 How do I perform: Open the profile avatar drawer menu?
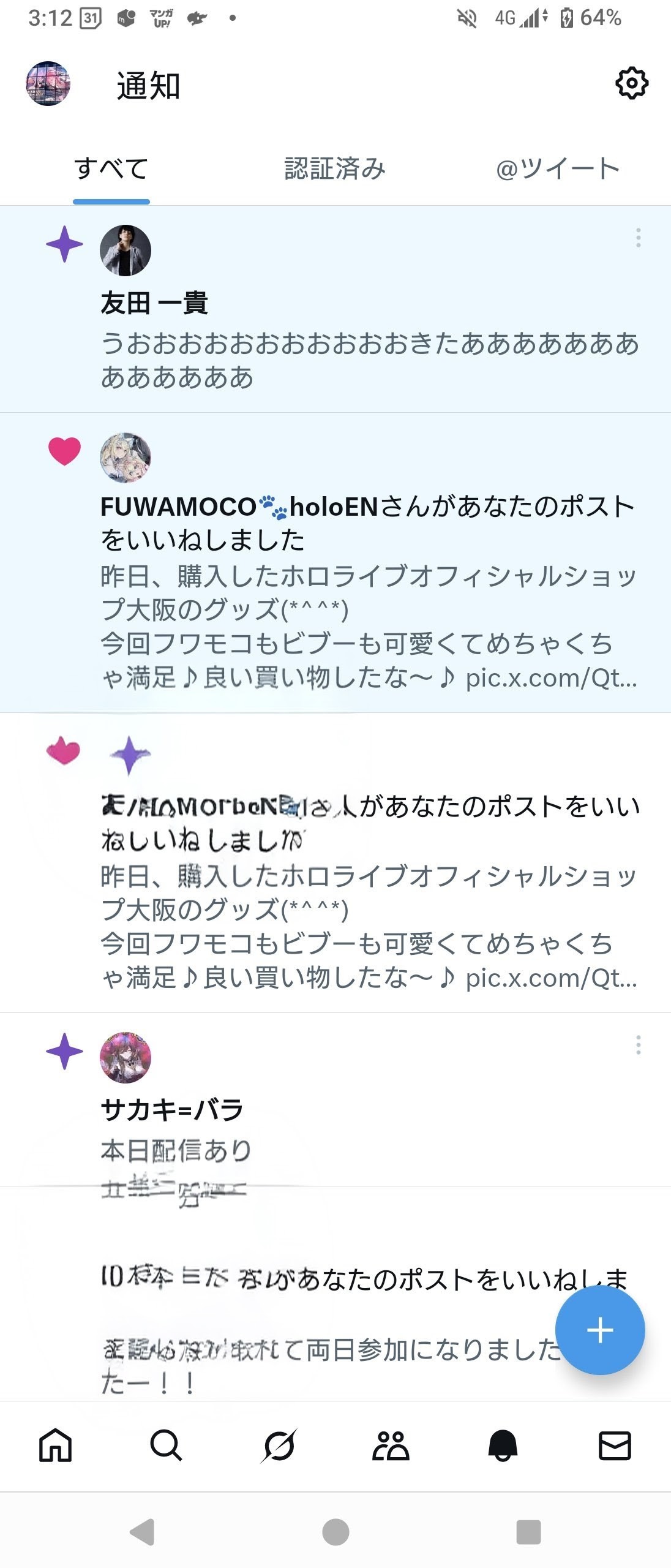pos(48,84)
